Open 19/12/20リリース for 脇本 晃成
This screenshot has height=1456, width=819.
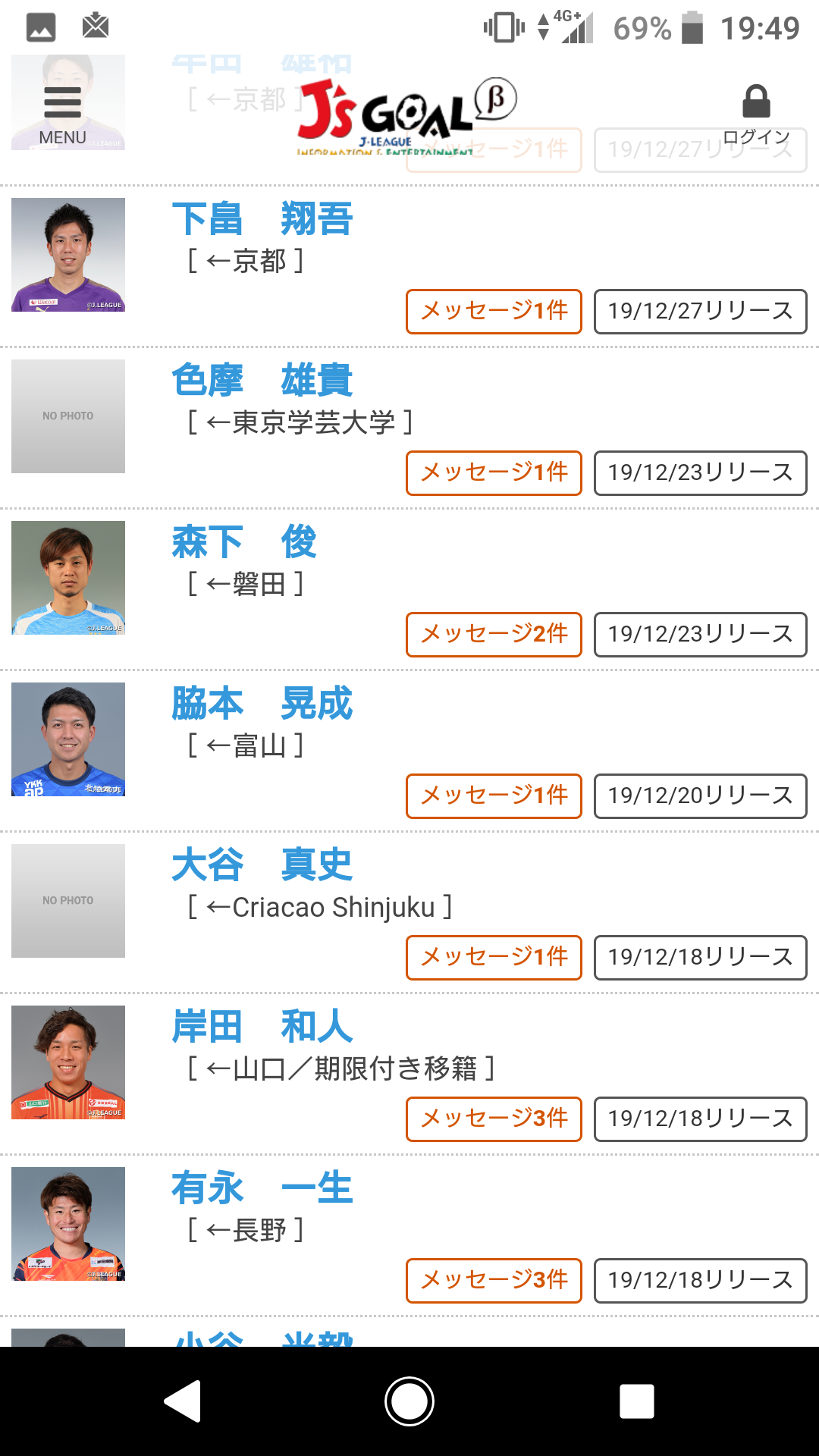[x=700, y=796]
